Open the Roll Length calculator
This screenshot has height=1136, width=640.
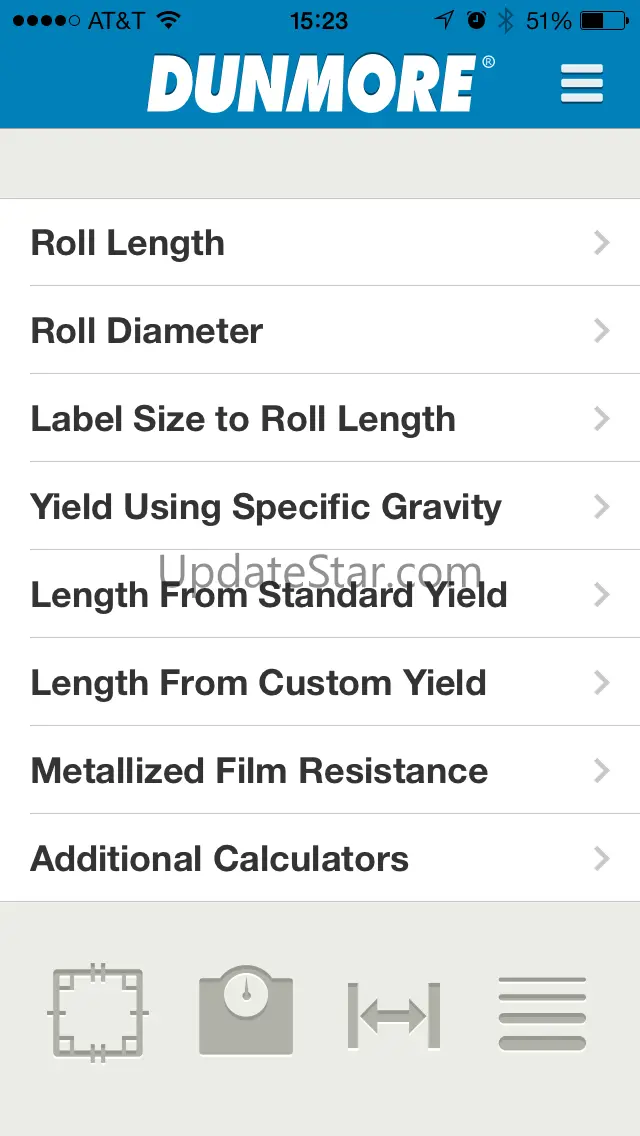coord(320,243)
